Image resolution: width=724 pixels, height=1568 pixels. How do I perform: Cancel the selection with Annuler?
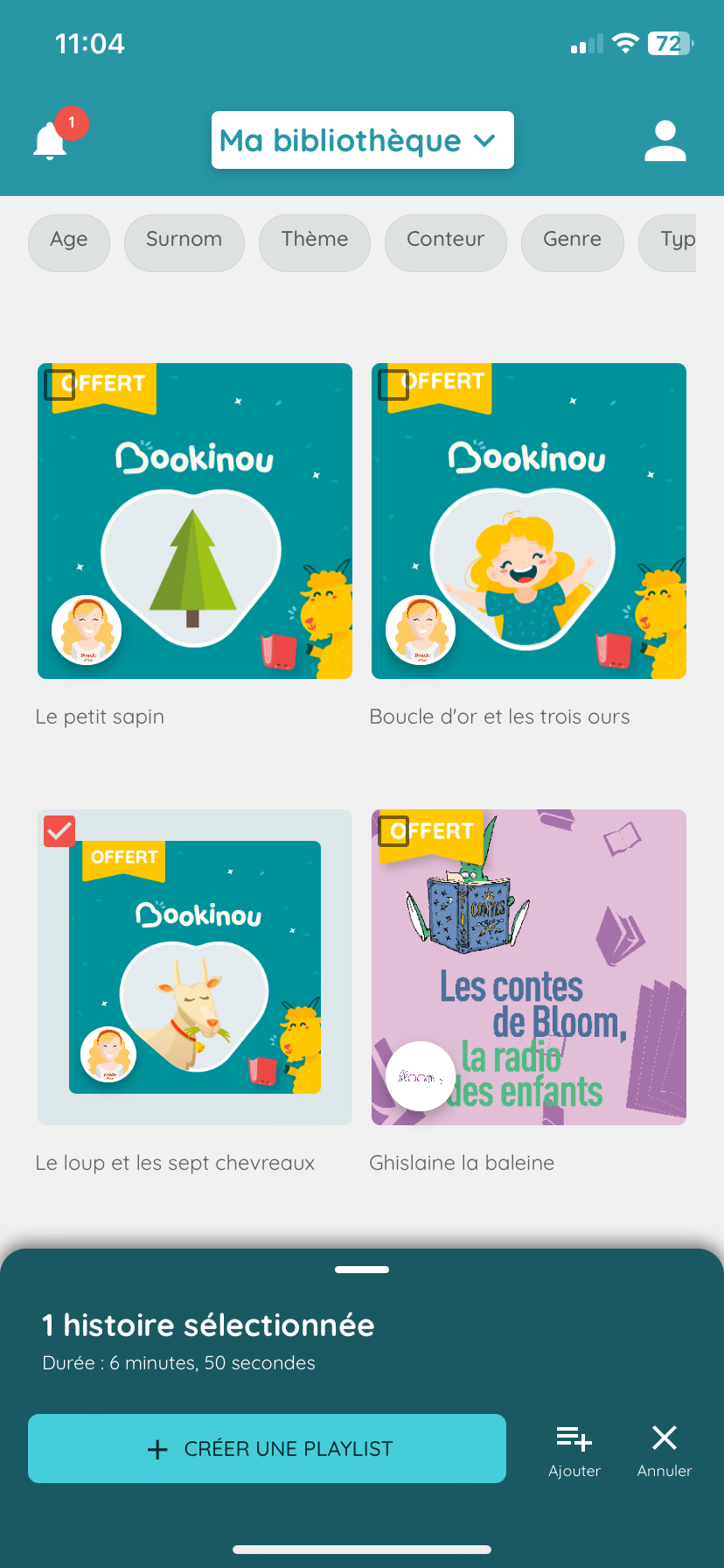click(665, 1450)
